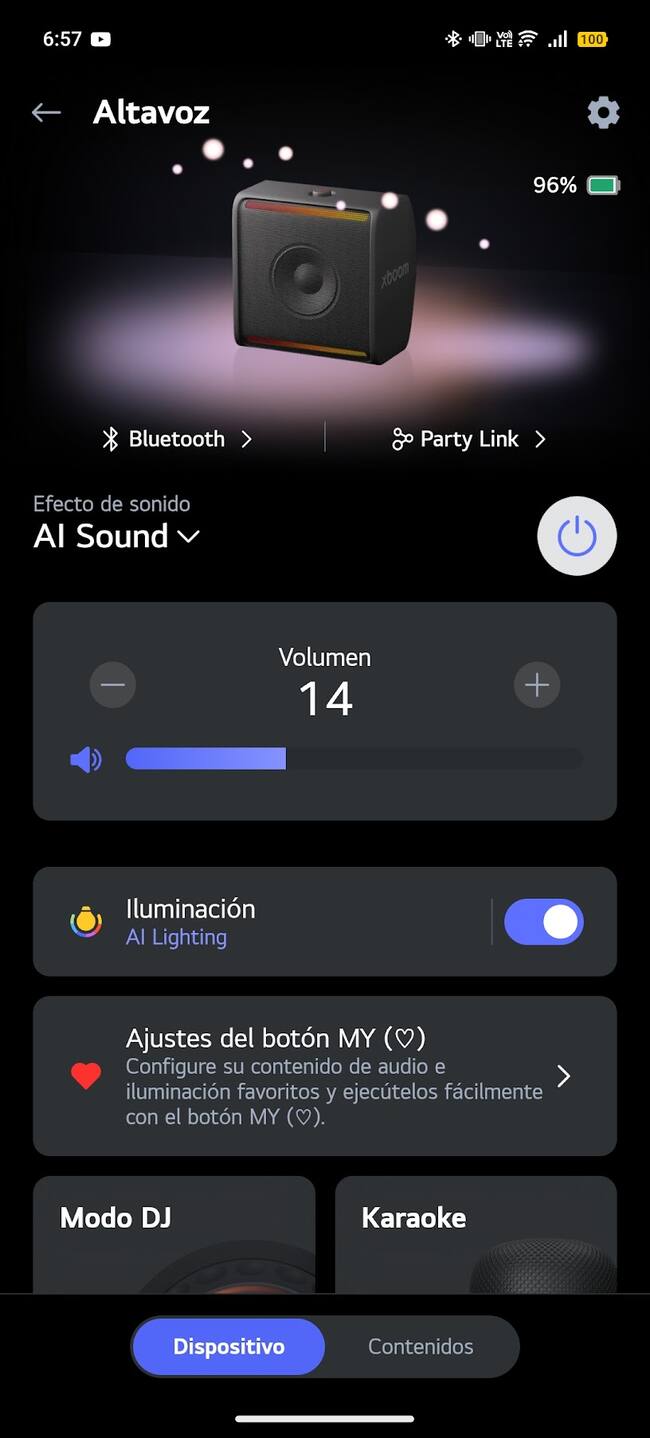Open the Modo DJ card
Viewport: 650px width, 1438px height.
(174, 1234)
